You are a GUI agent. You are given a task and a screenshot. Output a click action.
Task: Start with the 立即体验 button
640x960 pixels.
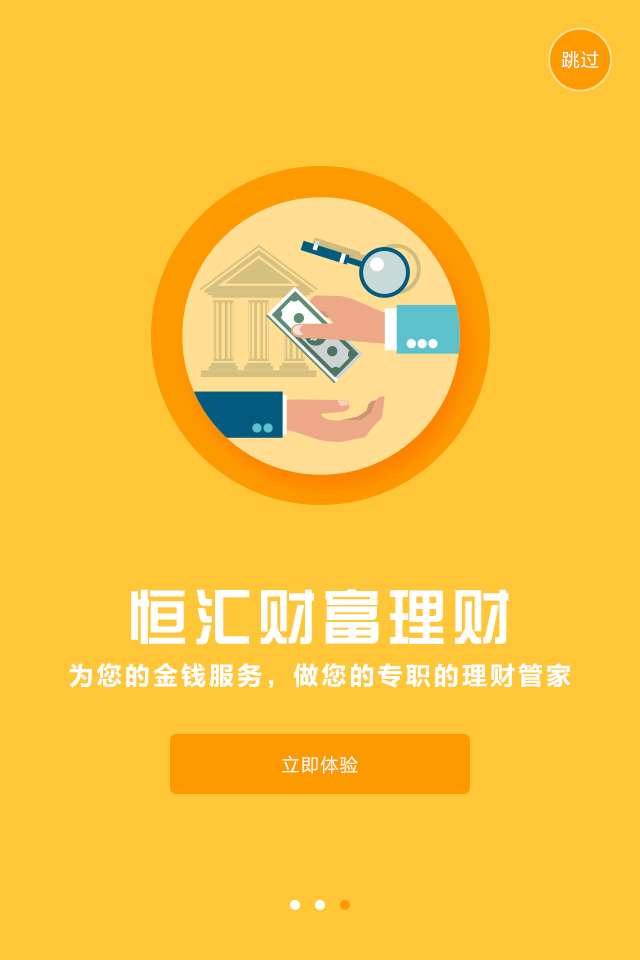(320, 764)
